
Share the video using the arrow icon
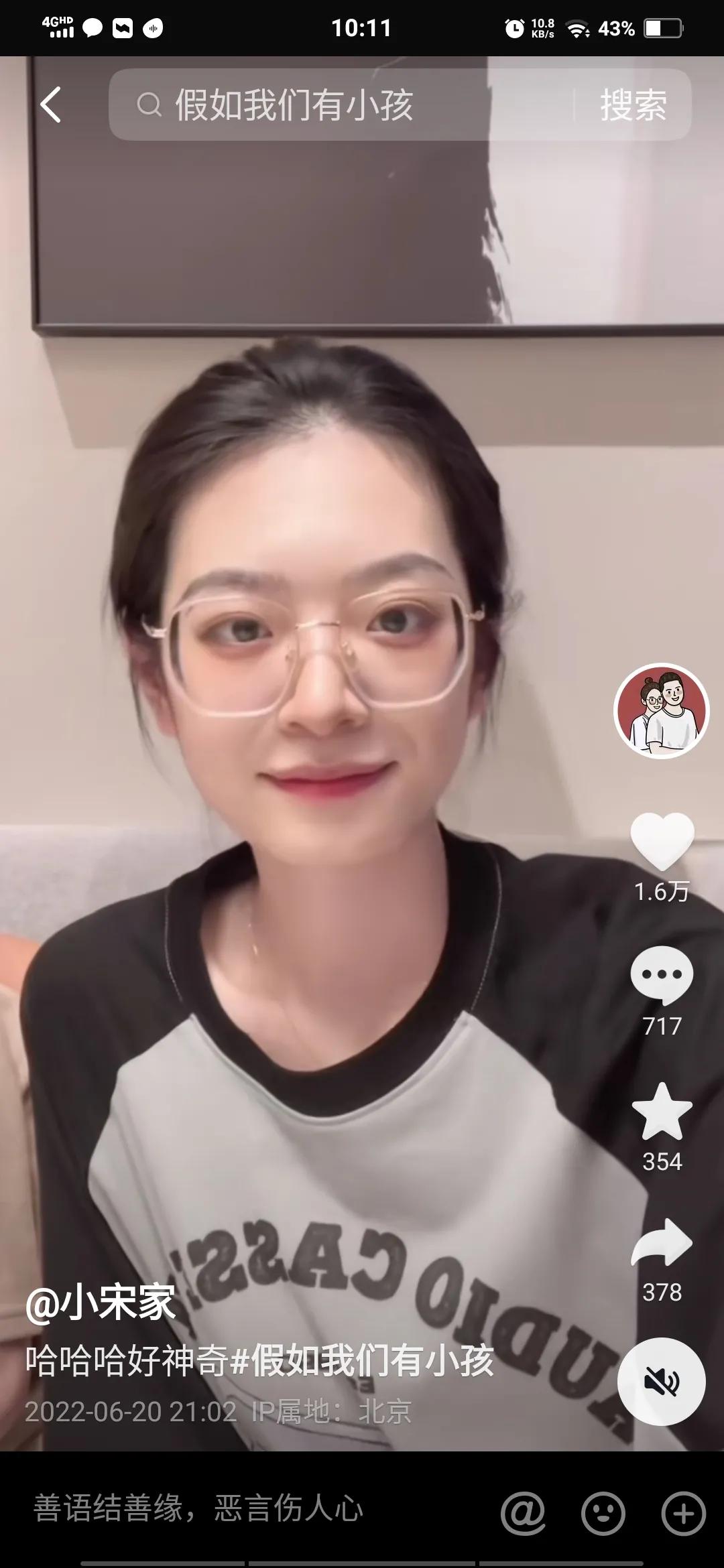coord(662,1243)
